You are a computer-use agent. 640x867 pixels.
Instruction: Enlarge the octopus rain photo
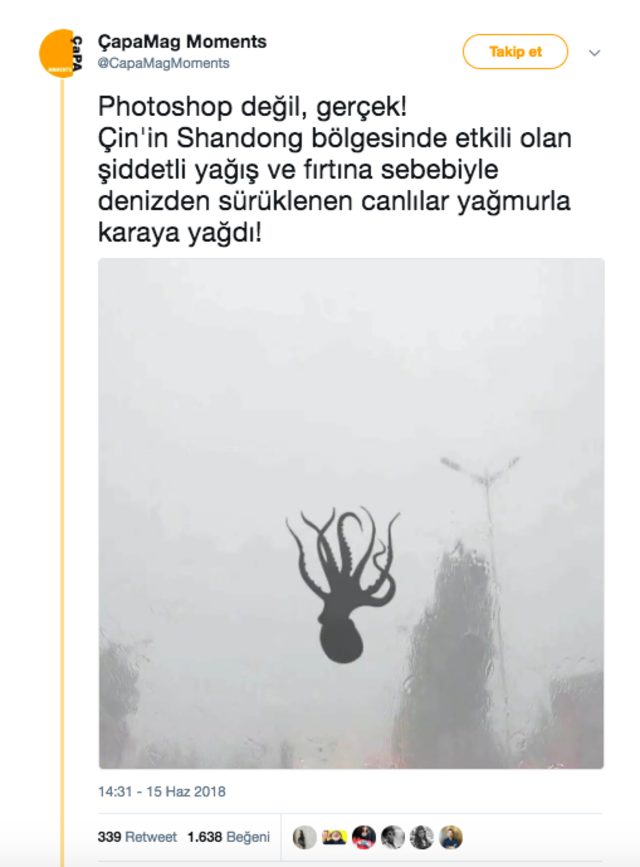click(x=351, y=513)
